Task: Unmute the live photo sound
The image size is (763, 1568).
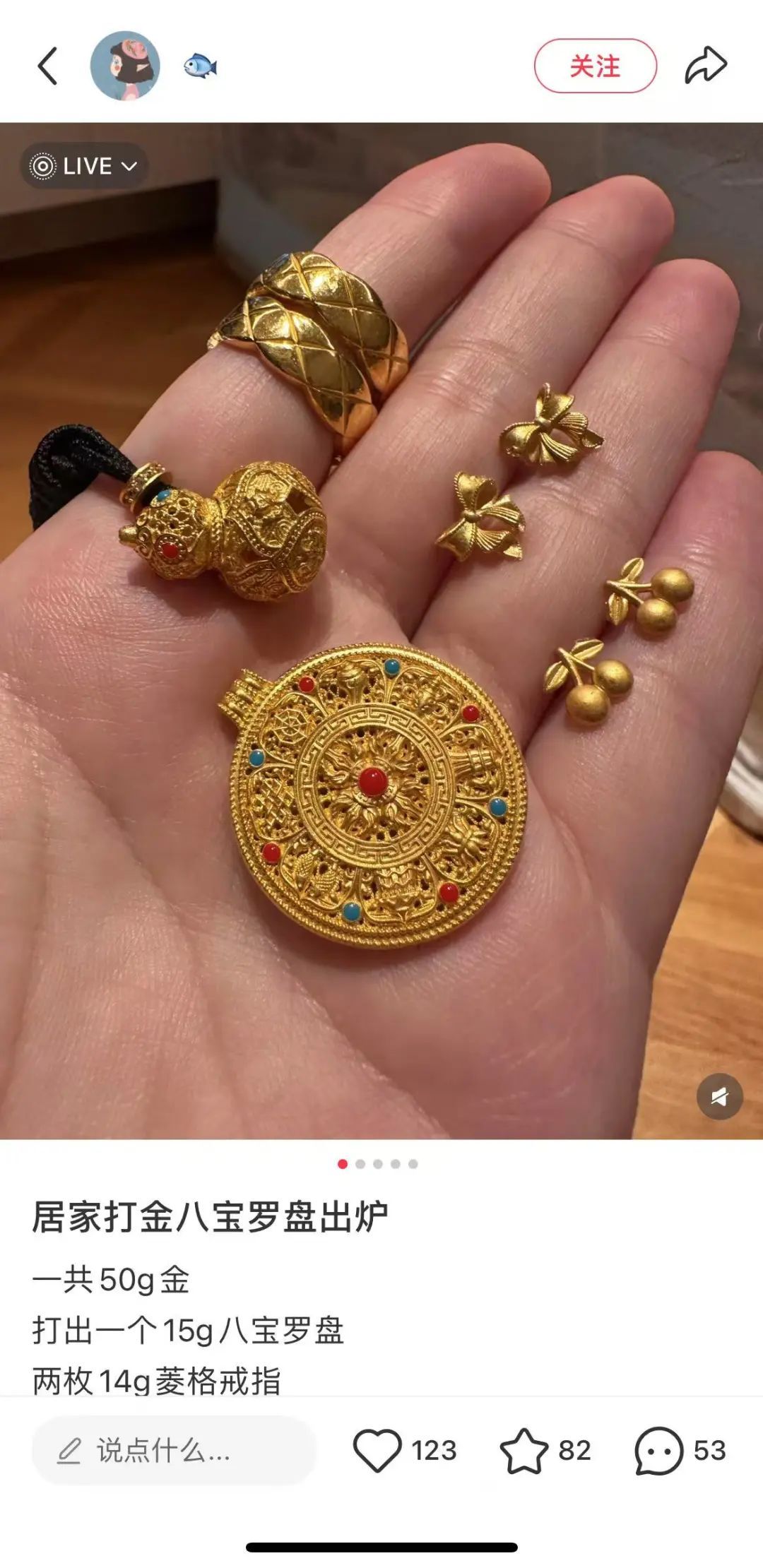Action: (719, 1096)
